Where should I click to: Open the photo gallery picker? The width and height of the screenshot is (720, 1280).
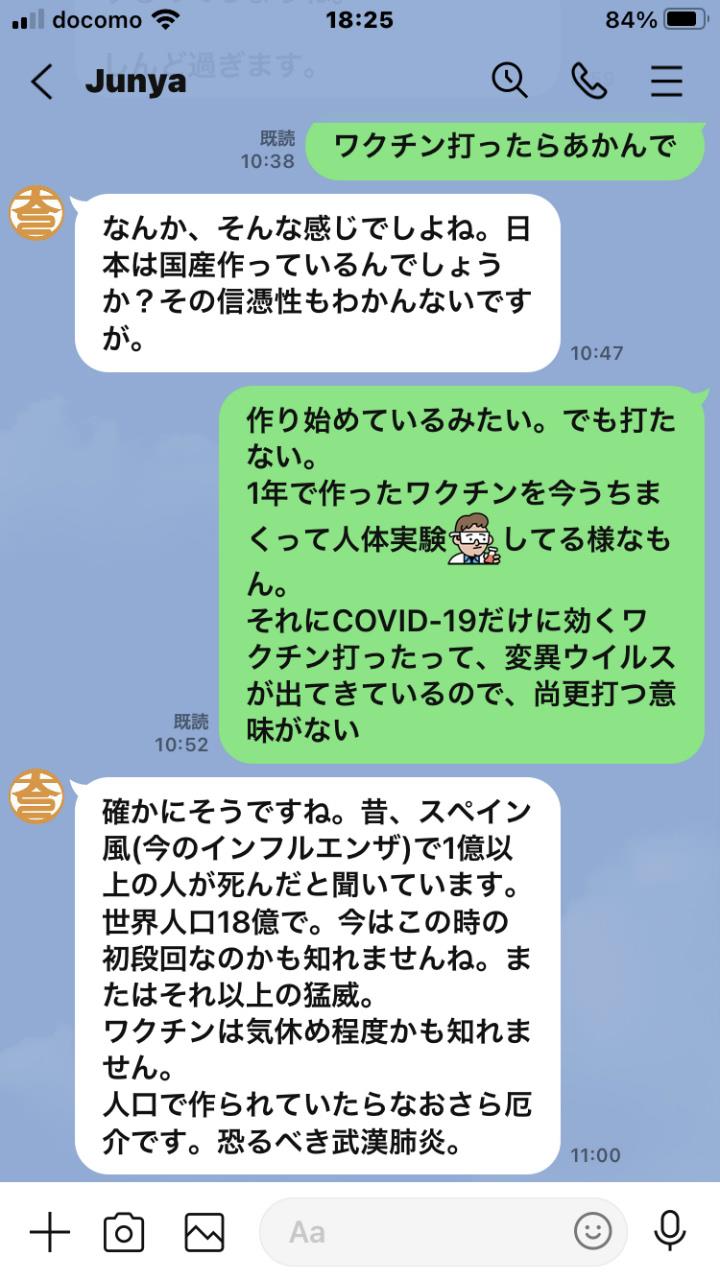204,1232
